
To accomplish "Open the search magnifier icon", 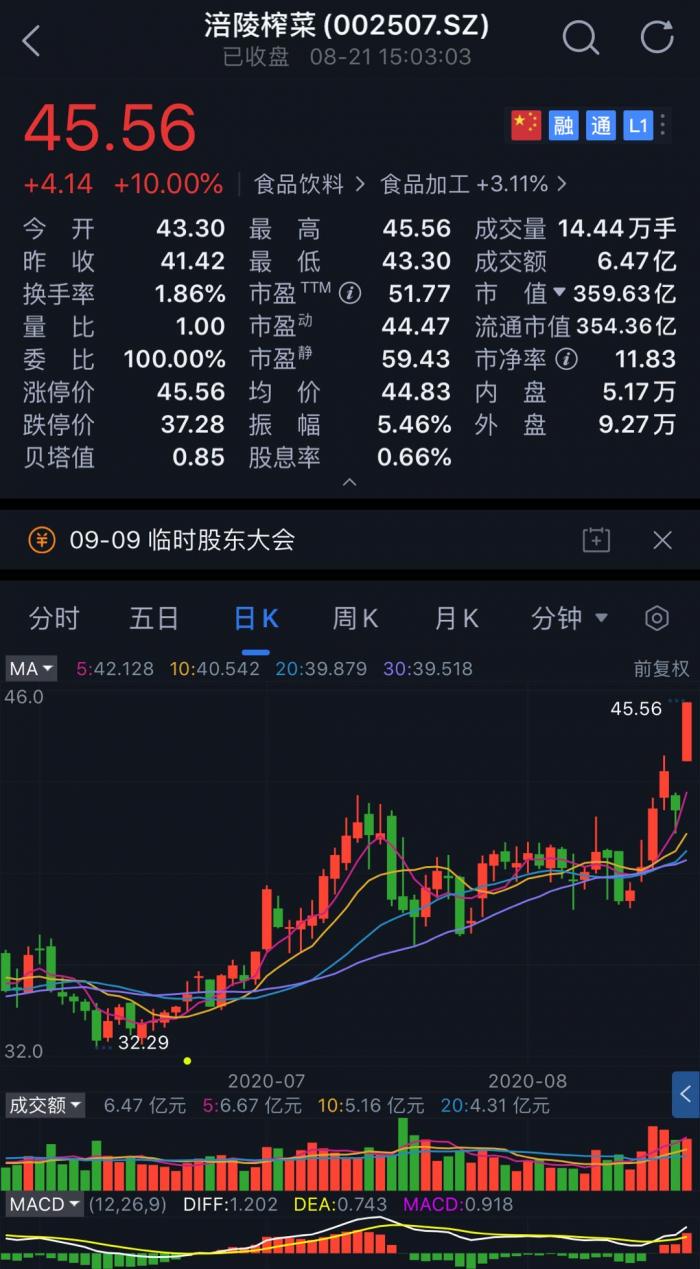I will [x=580, y=38].
